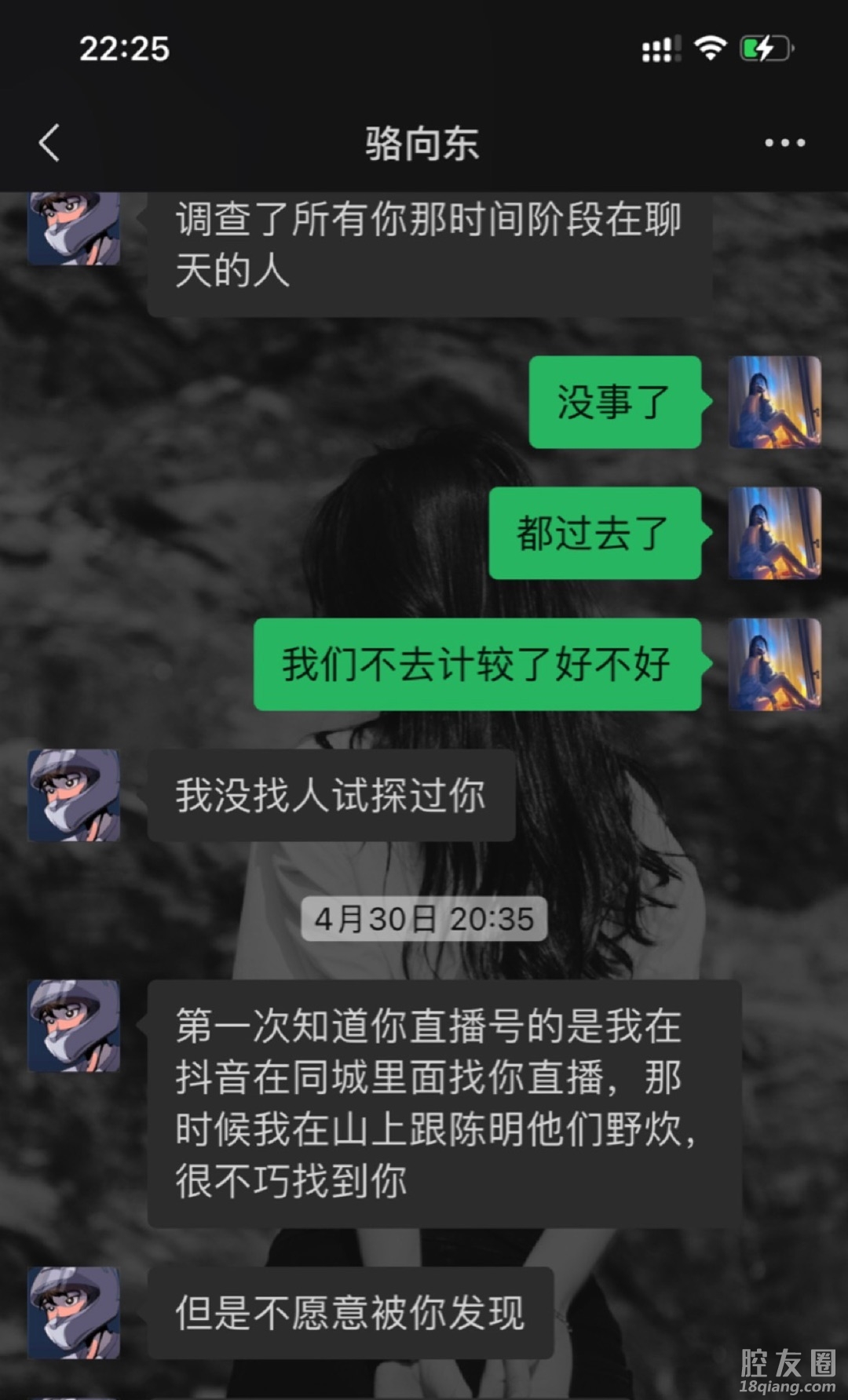
Task: Open 骆向东's avatar beside 第一次知道你直播号 message
Action: [x=74, y=1026]
